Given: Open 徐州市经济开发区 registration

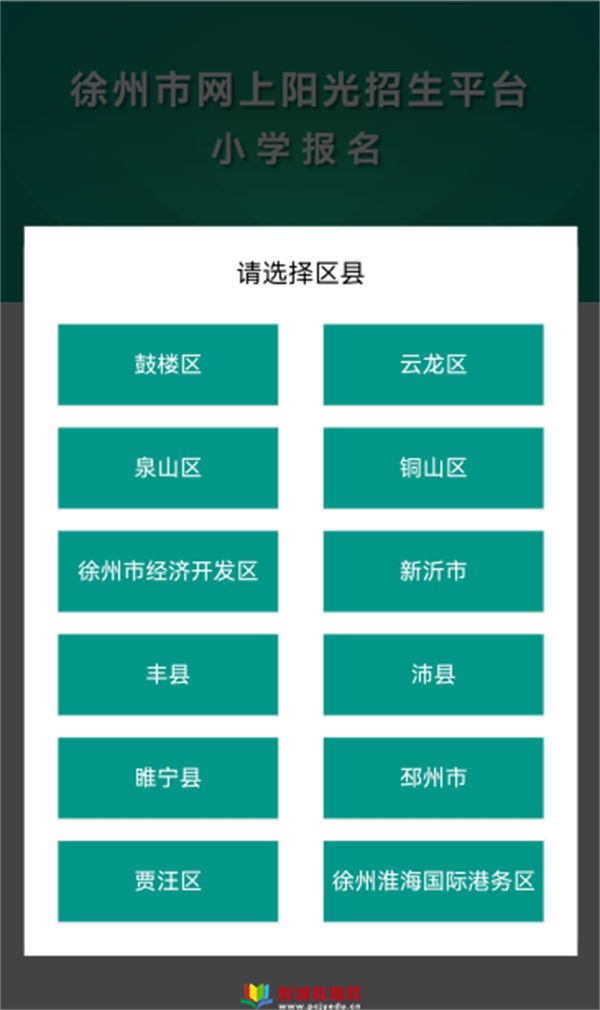Looking at the screenshot, I should pyautogui.click(x=168, y=571).
